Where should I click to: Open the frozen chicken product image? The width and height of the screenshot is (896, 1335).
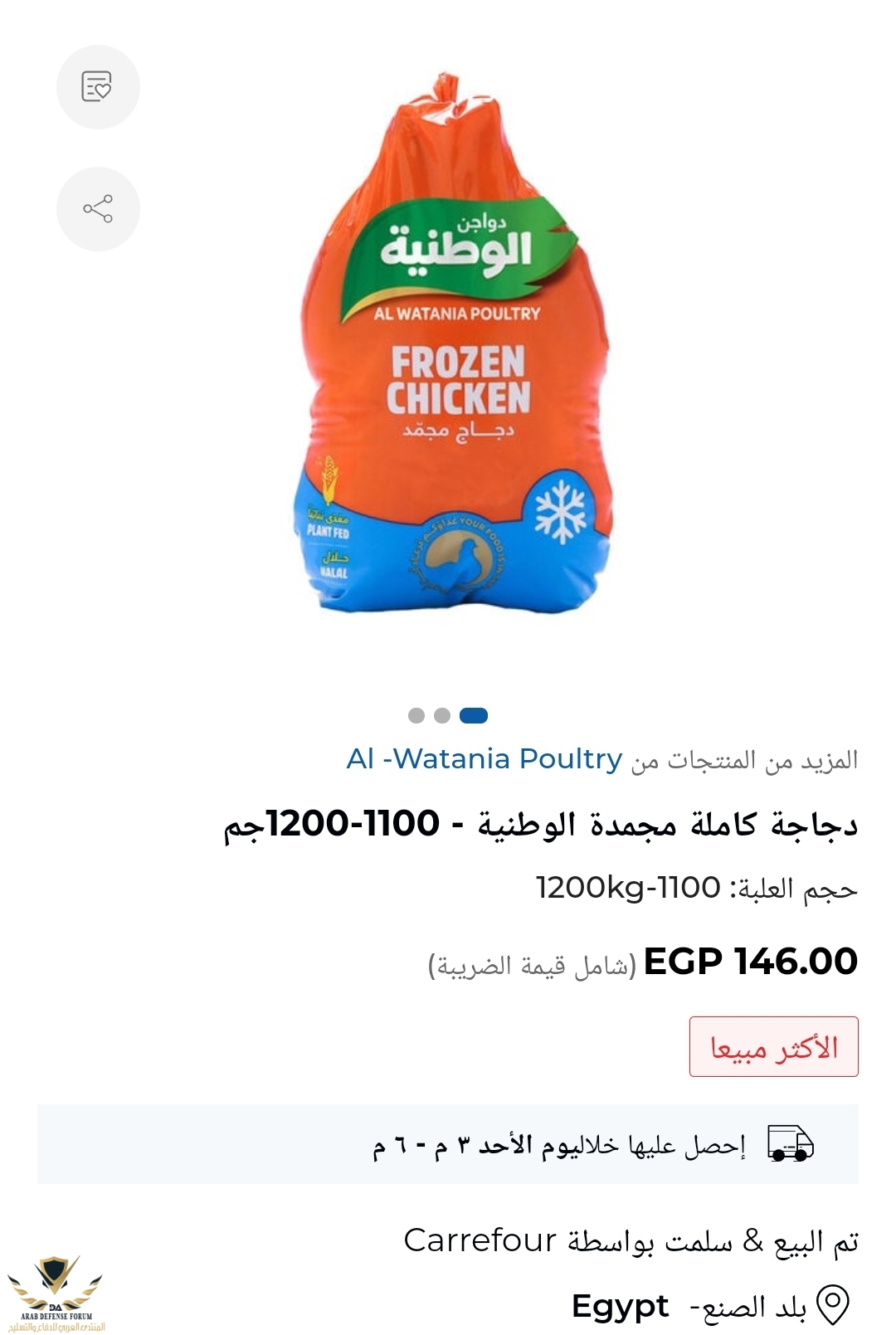[x=455, y=348]
